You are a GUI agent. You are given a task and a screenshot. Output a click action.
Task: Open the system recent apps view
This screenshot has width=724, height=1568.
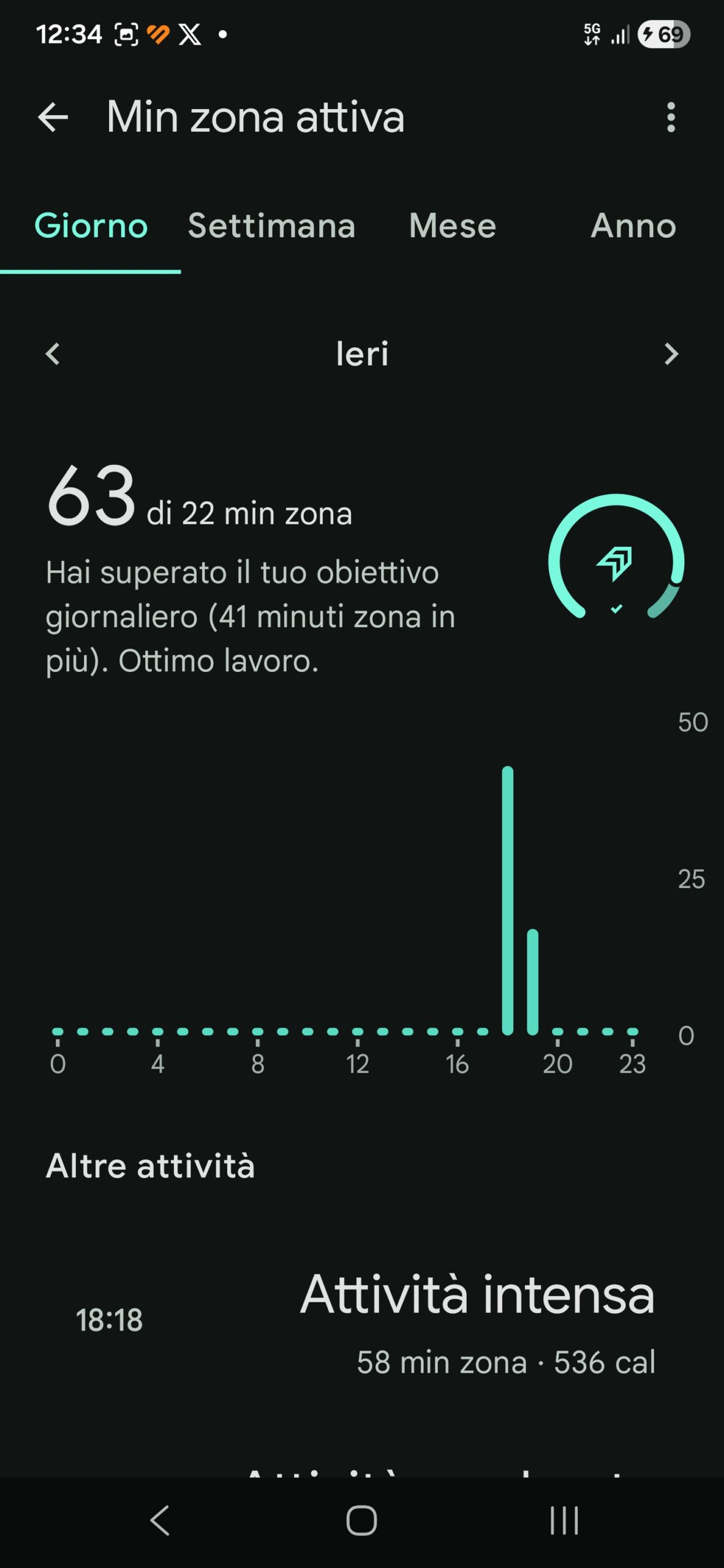pyautogui.click(x=564, y=1520)
